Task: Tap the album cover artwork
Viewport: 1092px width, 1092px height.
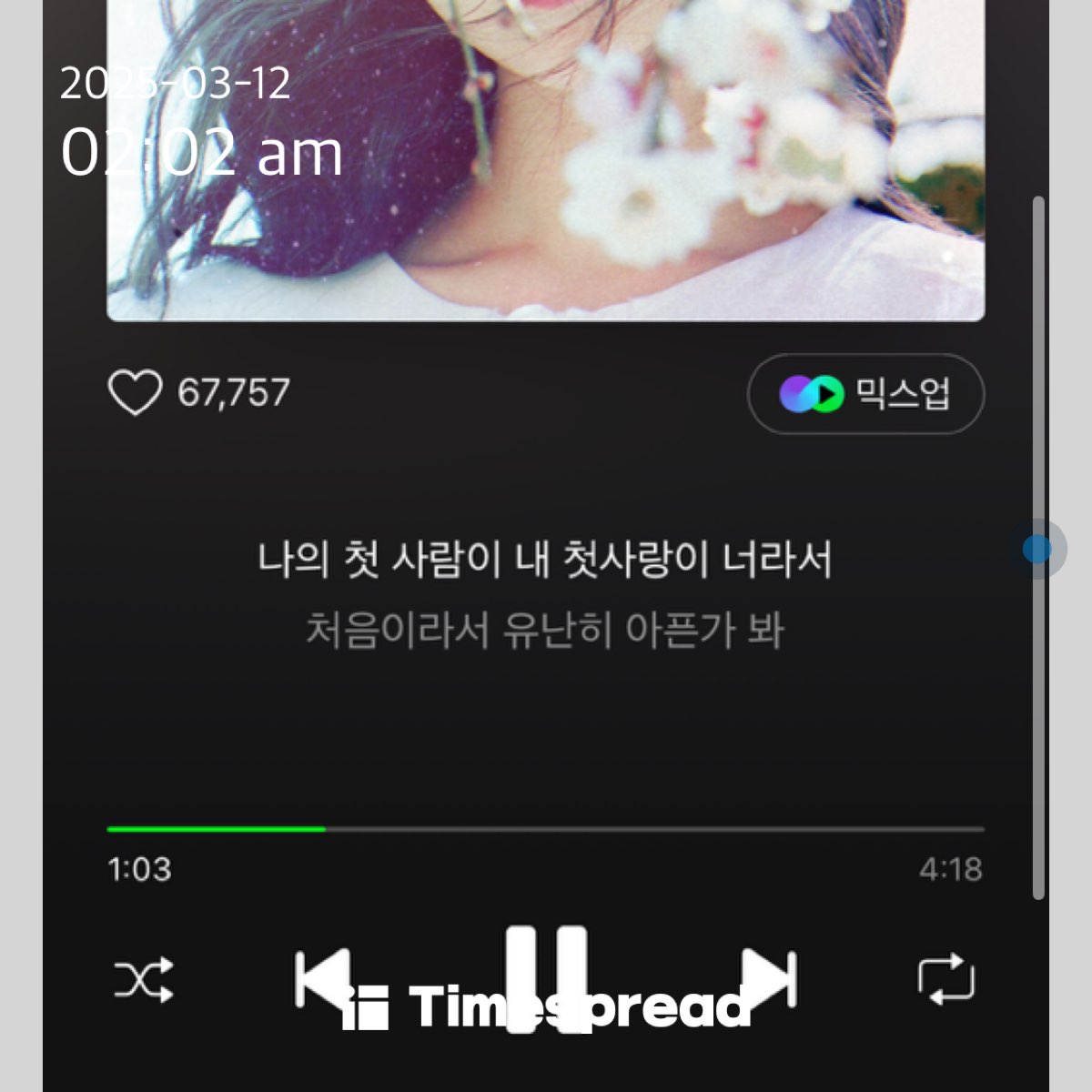Action: [x=544, y=159]
